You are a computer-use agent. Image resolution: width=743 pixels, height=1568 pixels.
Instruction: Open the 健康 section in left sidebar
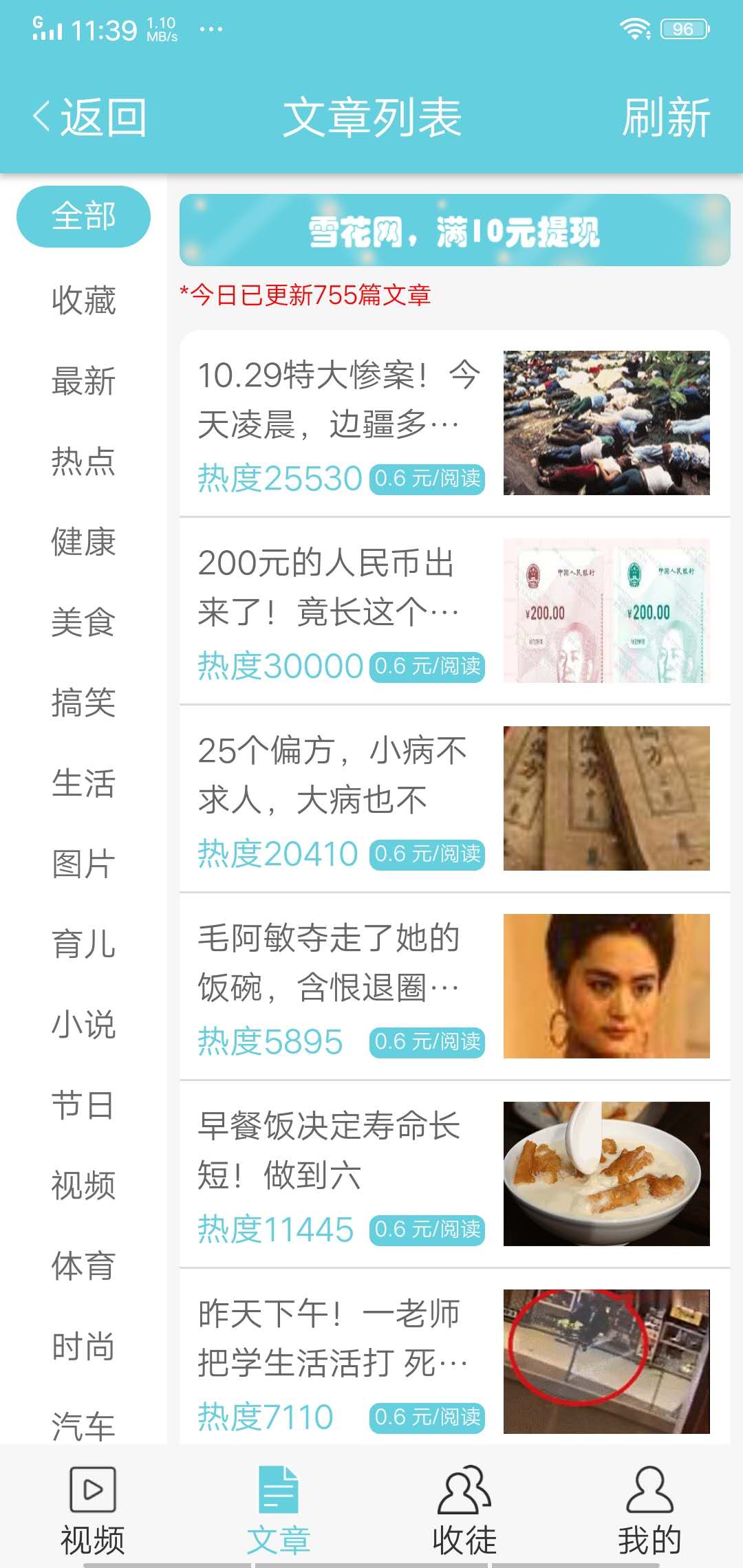(83, 543)
